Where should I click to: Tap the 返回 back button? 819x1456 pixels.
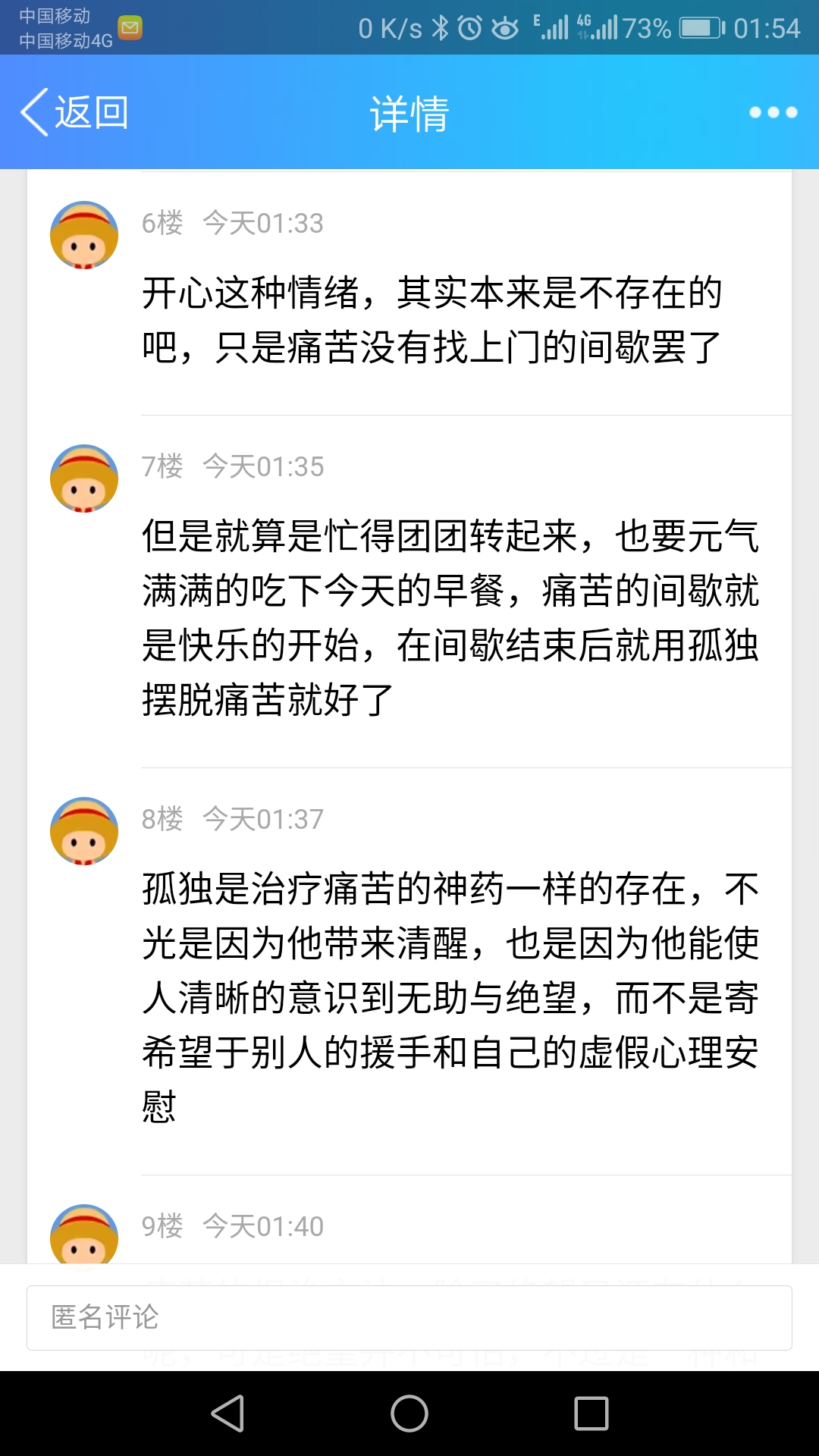click(x=74, y=112)
